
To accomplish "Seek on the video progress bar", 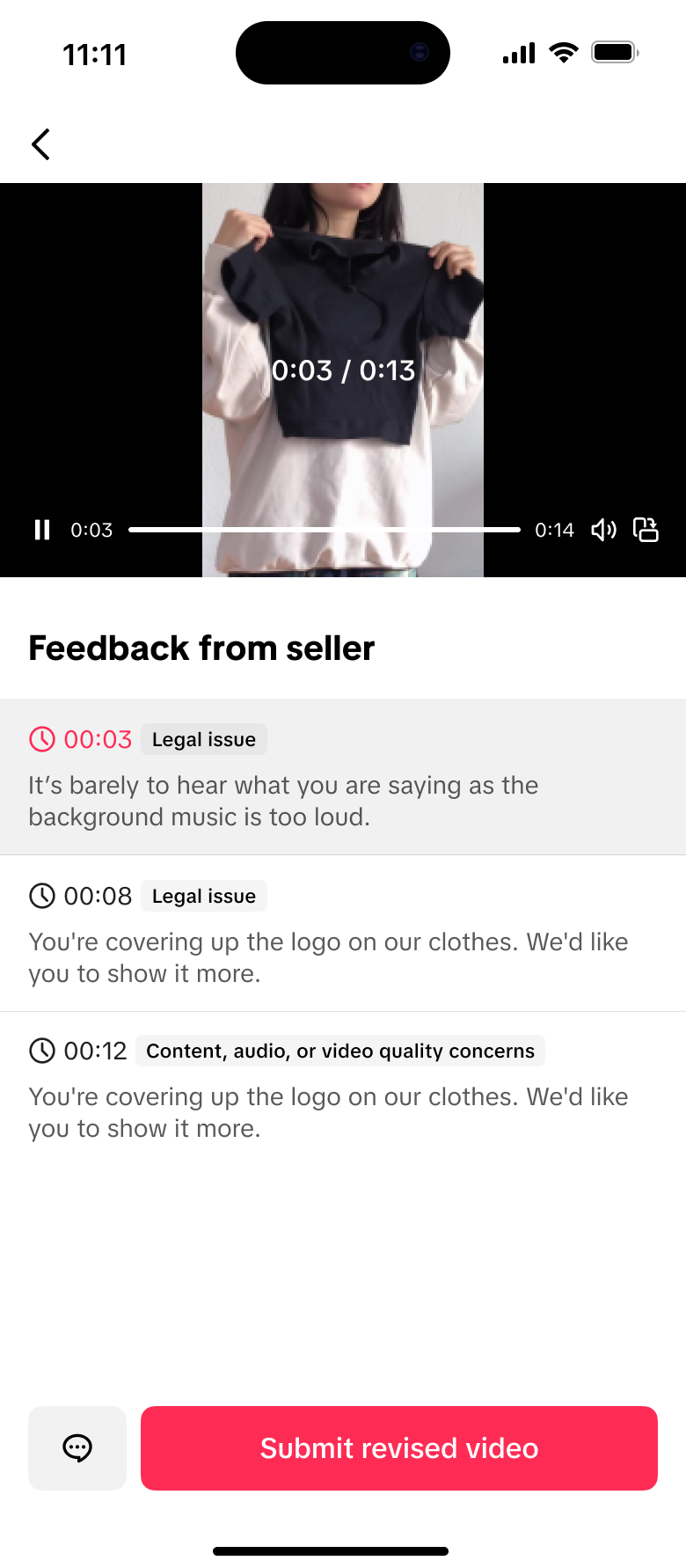I will (325, 530).
